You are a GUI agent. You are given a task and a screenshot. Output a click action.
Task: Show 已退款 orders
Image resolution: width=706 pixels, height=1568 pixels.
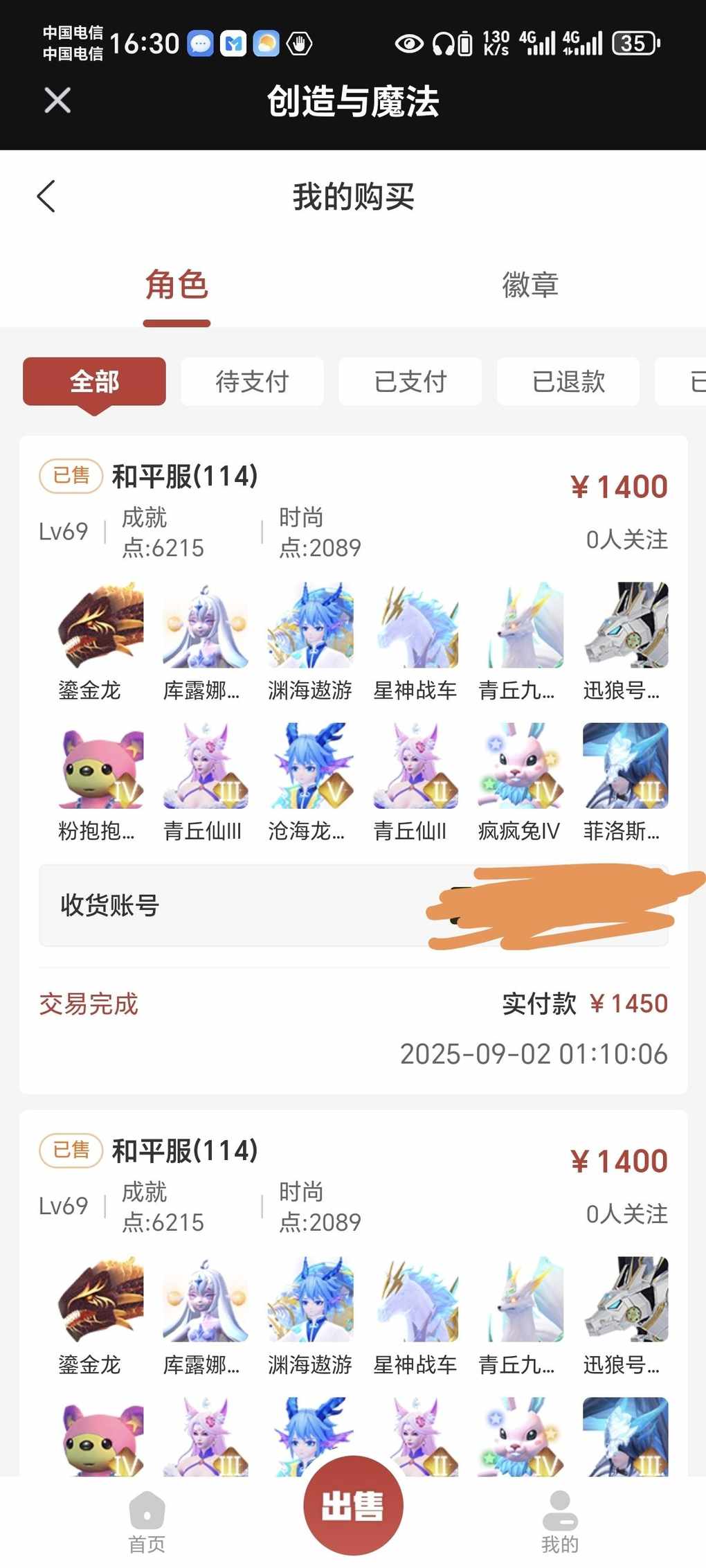click(x=568, y=382)
